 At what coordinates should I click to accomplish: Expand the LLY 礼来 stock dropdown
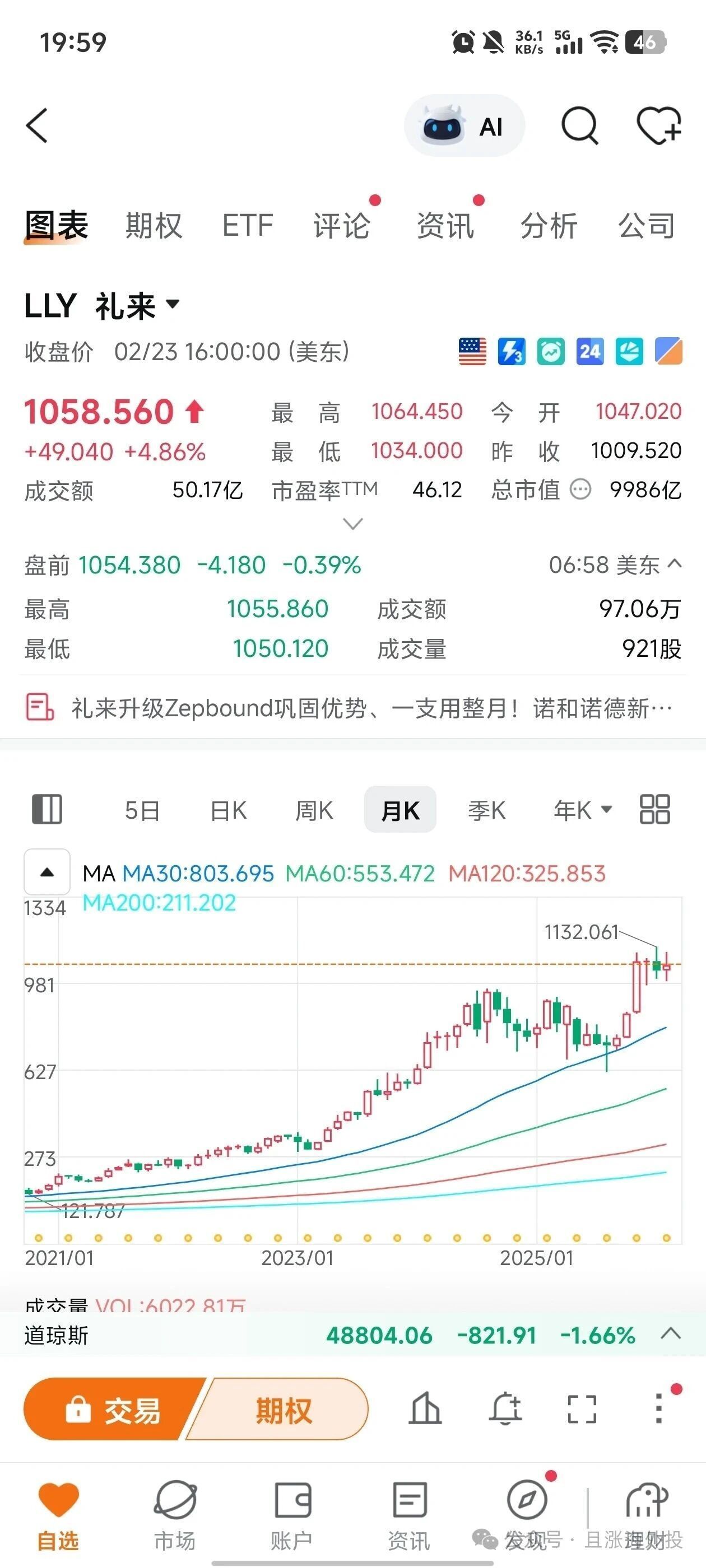(x=173, y=304)
